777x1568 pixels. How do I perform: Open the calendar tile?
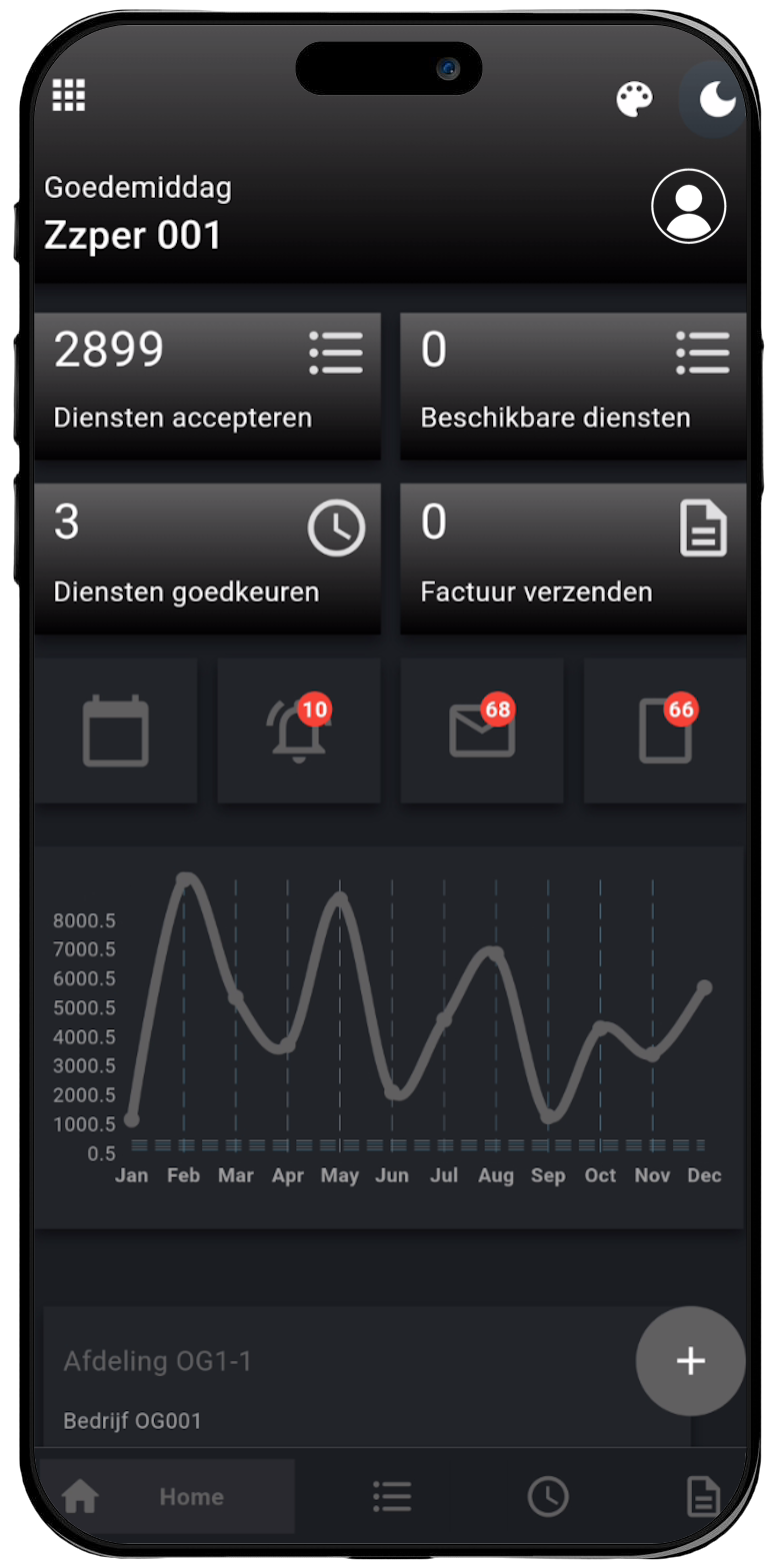pyautogui.click(x=116, y=731)
